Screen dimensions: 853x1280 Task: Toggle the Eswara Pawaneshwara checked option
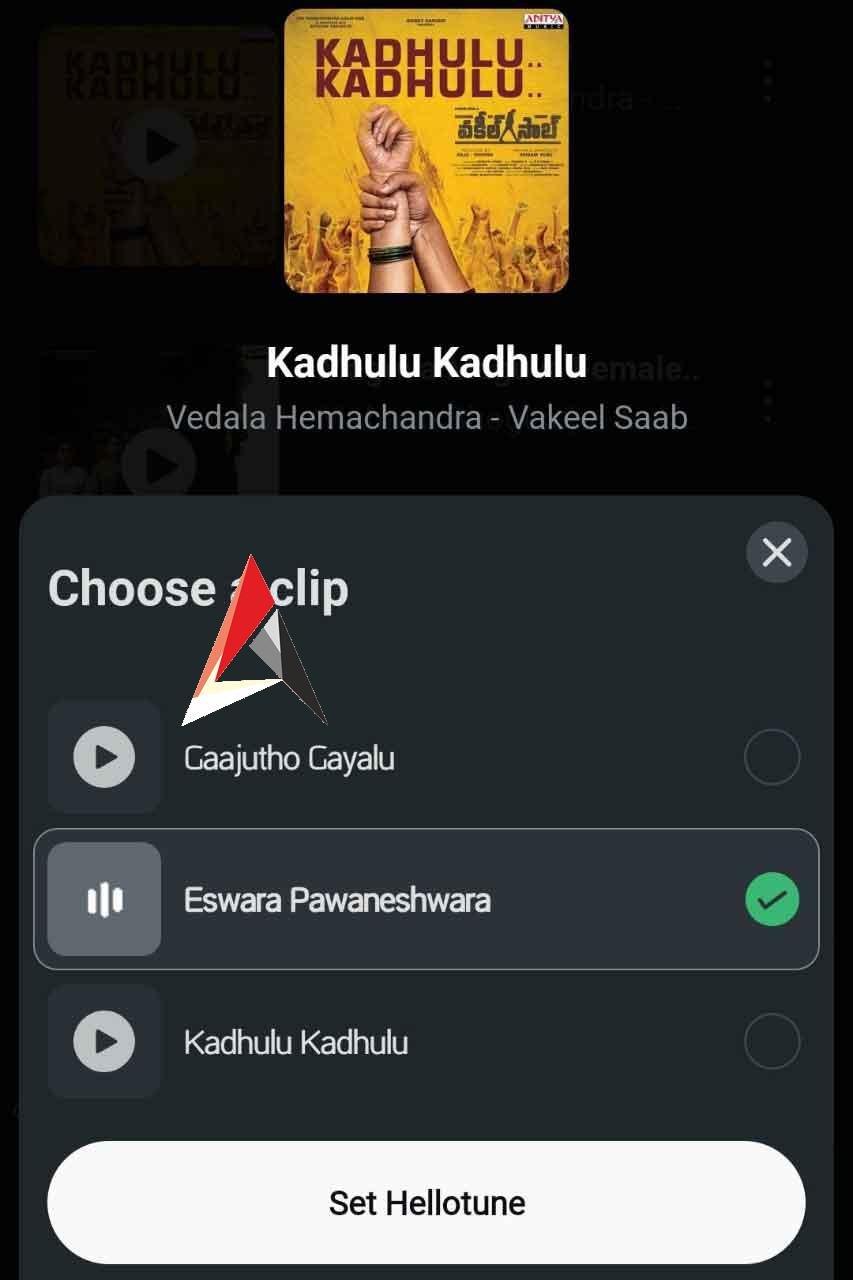click(772, 899)
